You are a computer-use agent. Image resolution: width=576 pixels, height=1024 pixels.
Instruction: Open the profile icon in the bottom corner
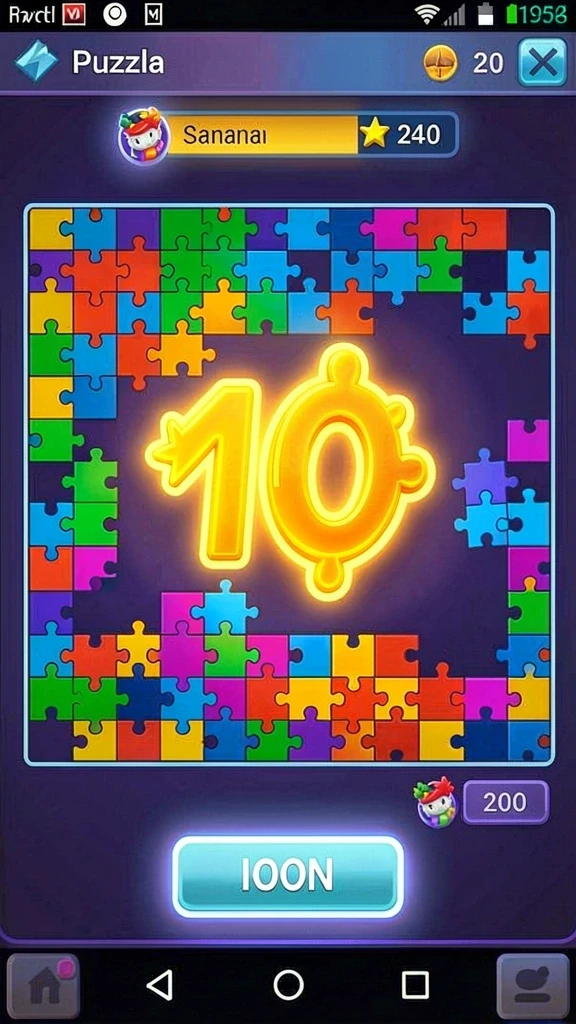(x=532, y=985)
